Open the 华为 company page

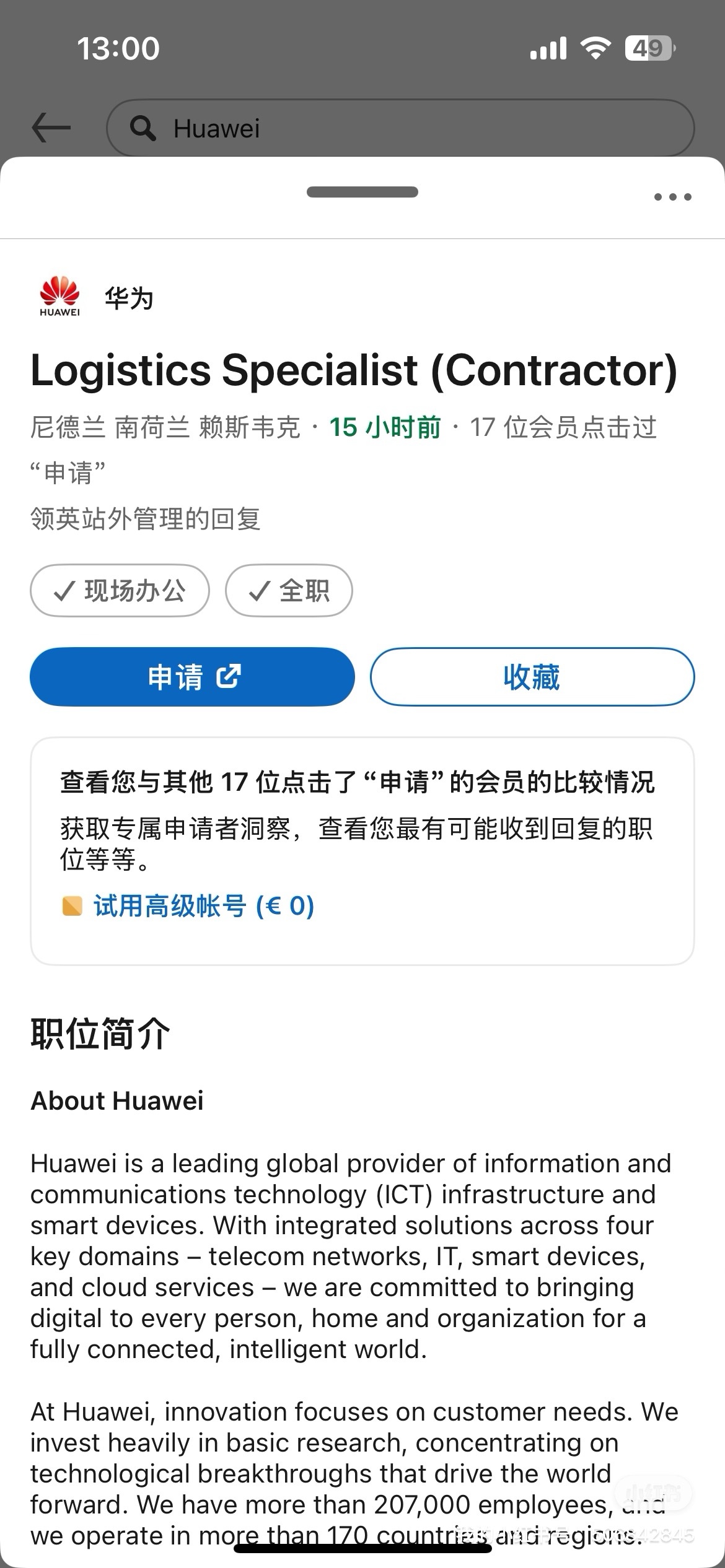(x=128, y=298)
